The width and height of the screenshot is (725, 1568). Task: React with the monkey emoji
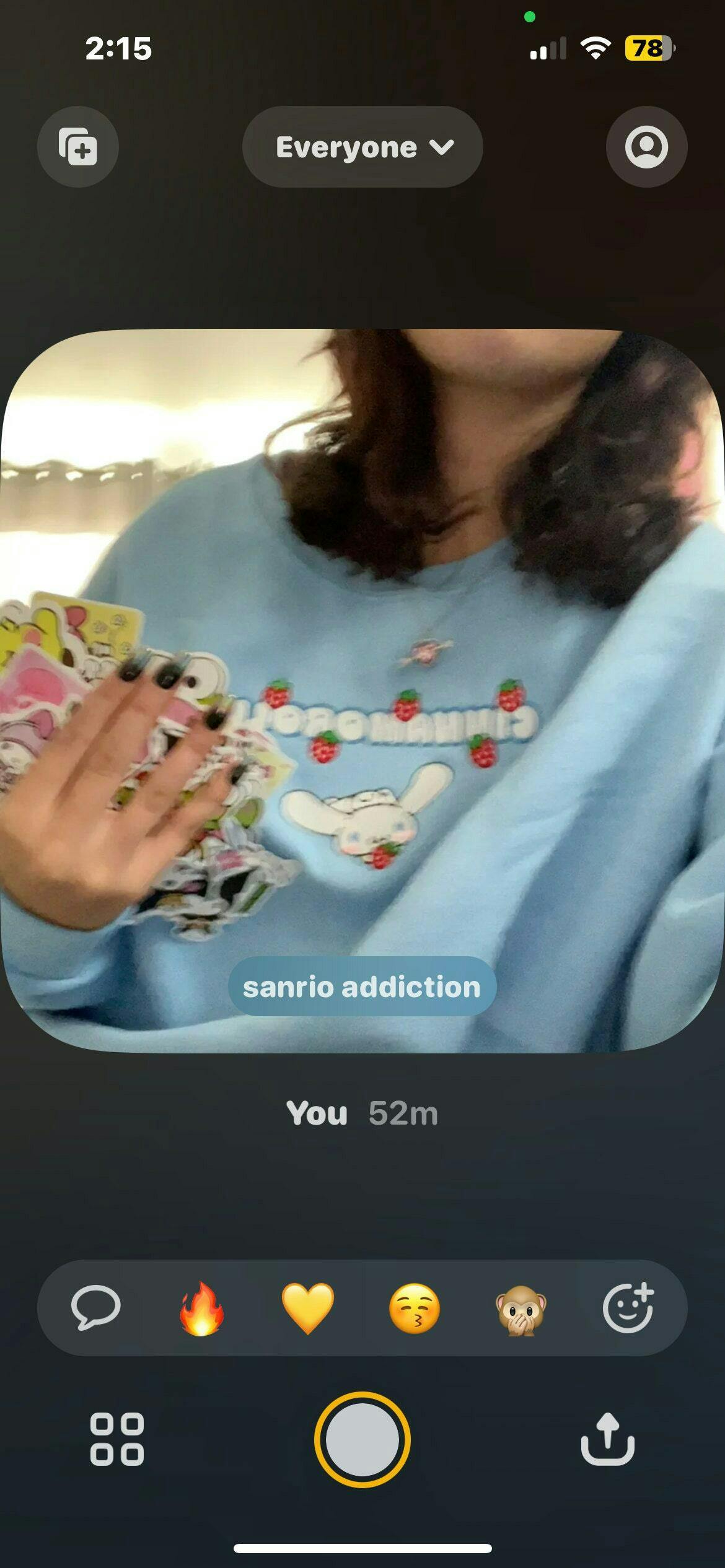click(521, 1307)
